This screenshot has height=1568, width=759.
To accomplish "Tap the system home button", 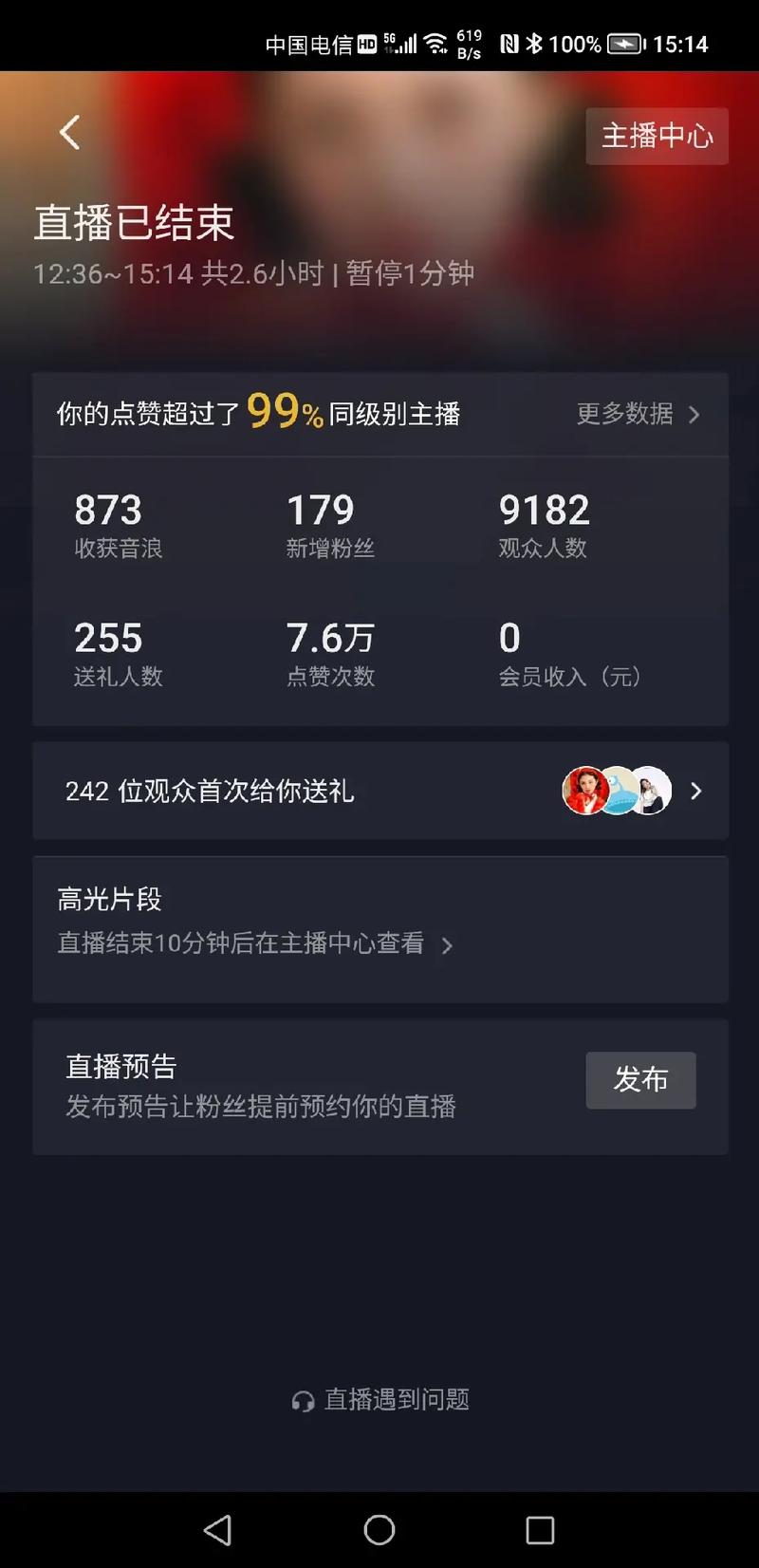I will tap(379, 1529).
